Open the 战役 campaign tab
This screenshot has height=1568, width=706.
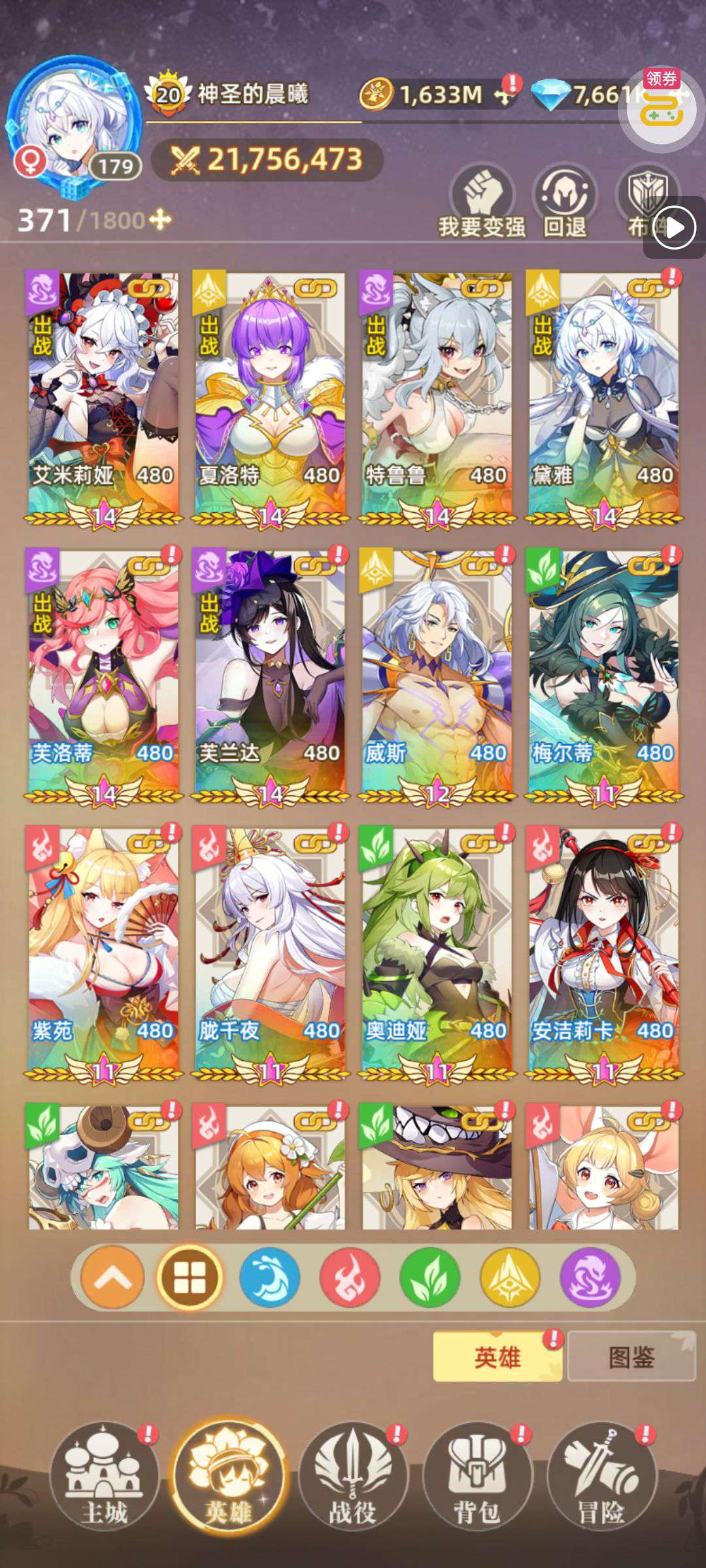353,1477
